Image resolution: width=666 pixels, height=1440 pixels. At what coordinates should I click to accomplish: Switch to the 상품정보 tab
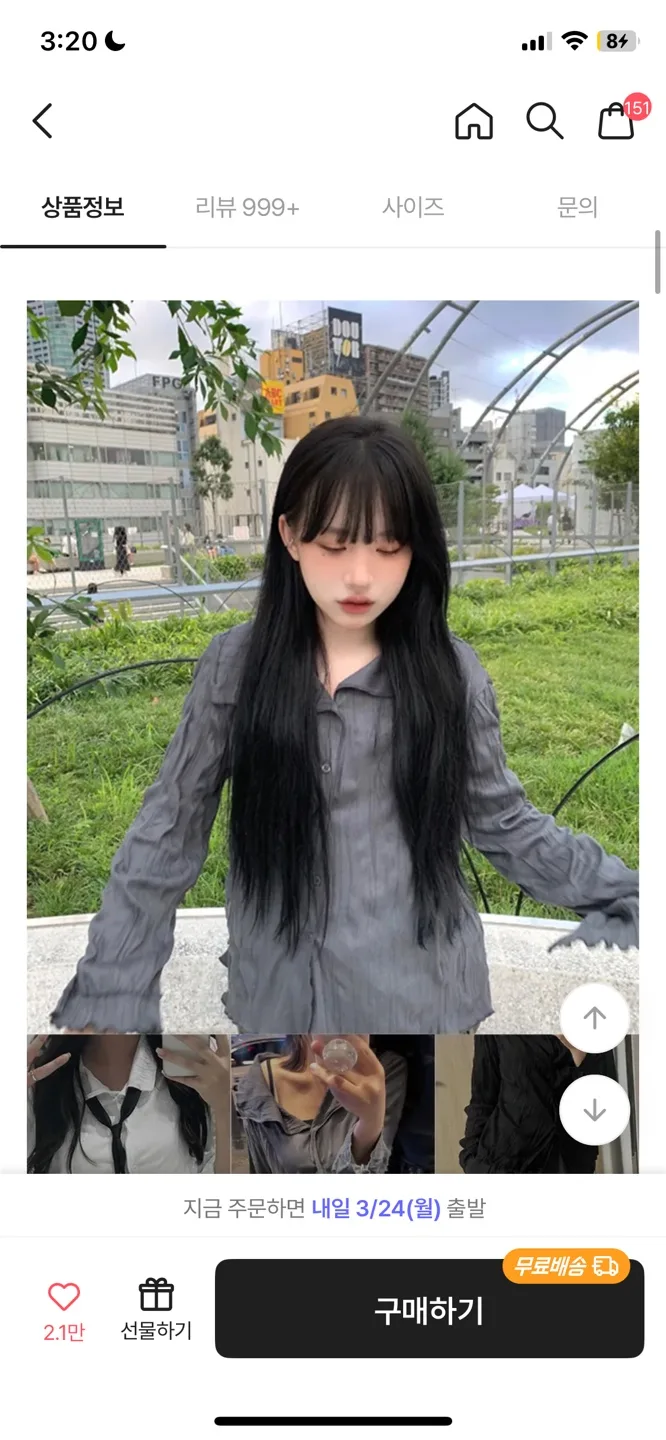coord(83,207)
